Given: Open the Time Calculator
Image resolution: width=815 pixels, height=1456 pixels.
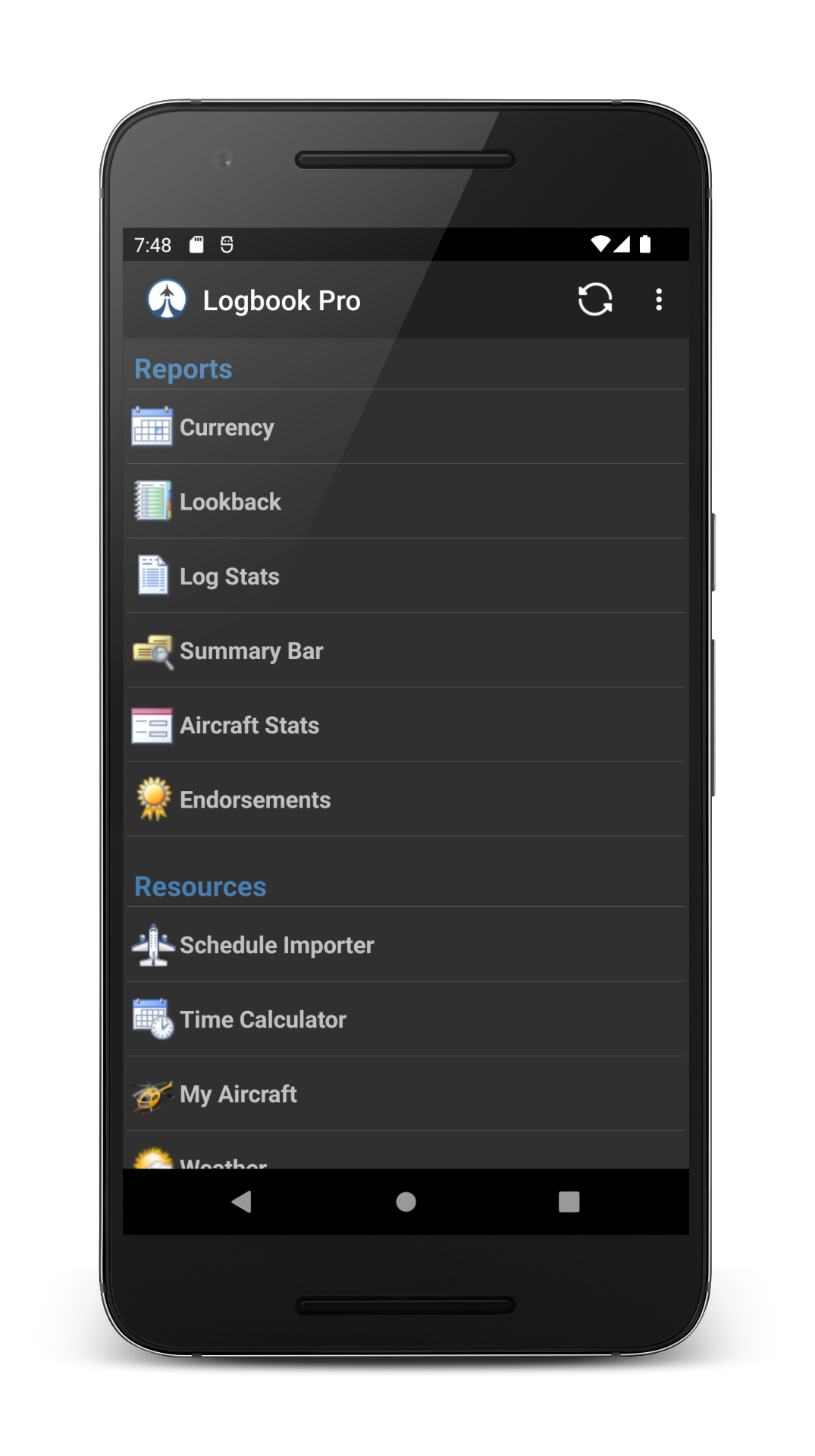Looking at the screenshot, I should point(406,1019).
